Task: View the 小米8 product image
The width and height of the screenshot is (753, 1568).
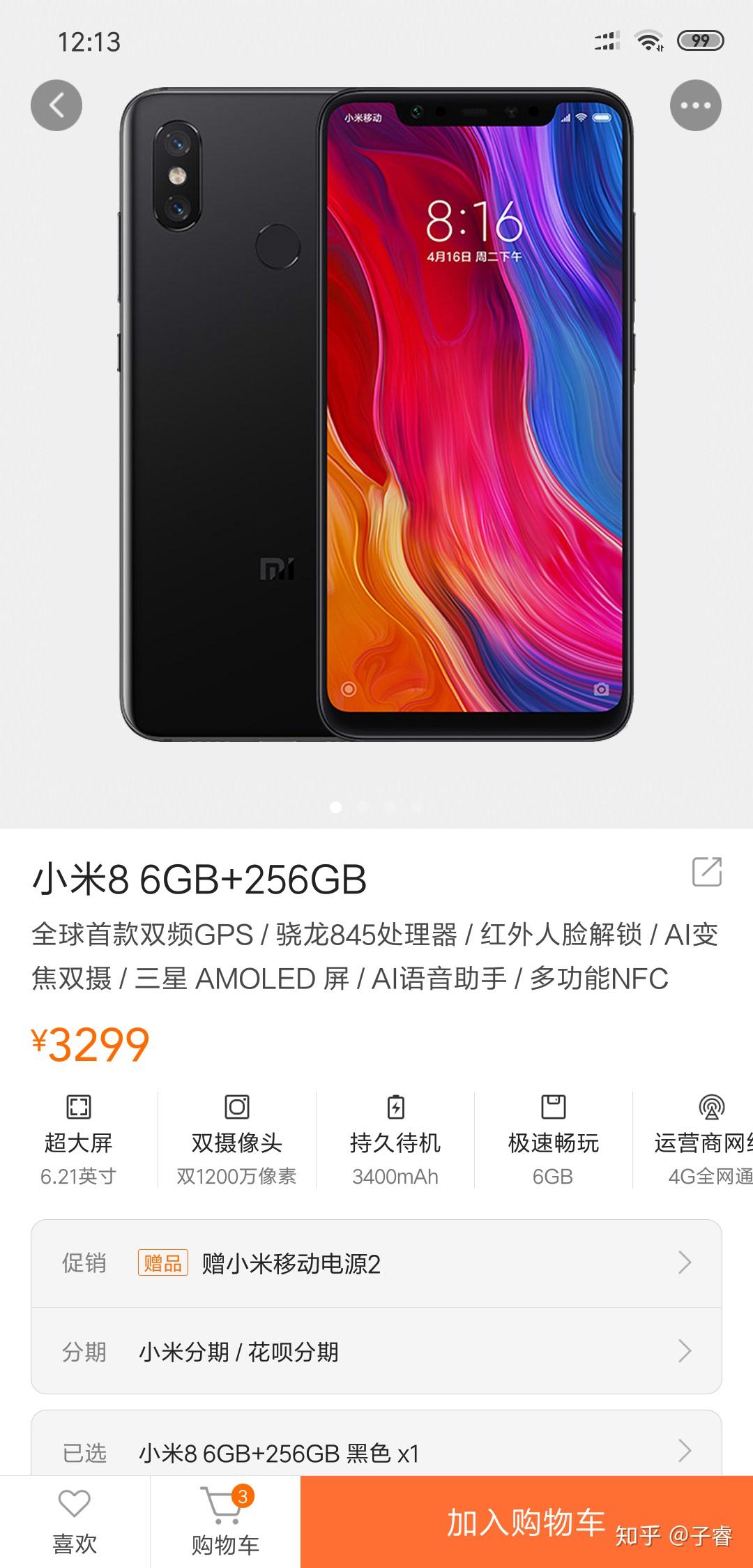Action: point(376,415)
